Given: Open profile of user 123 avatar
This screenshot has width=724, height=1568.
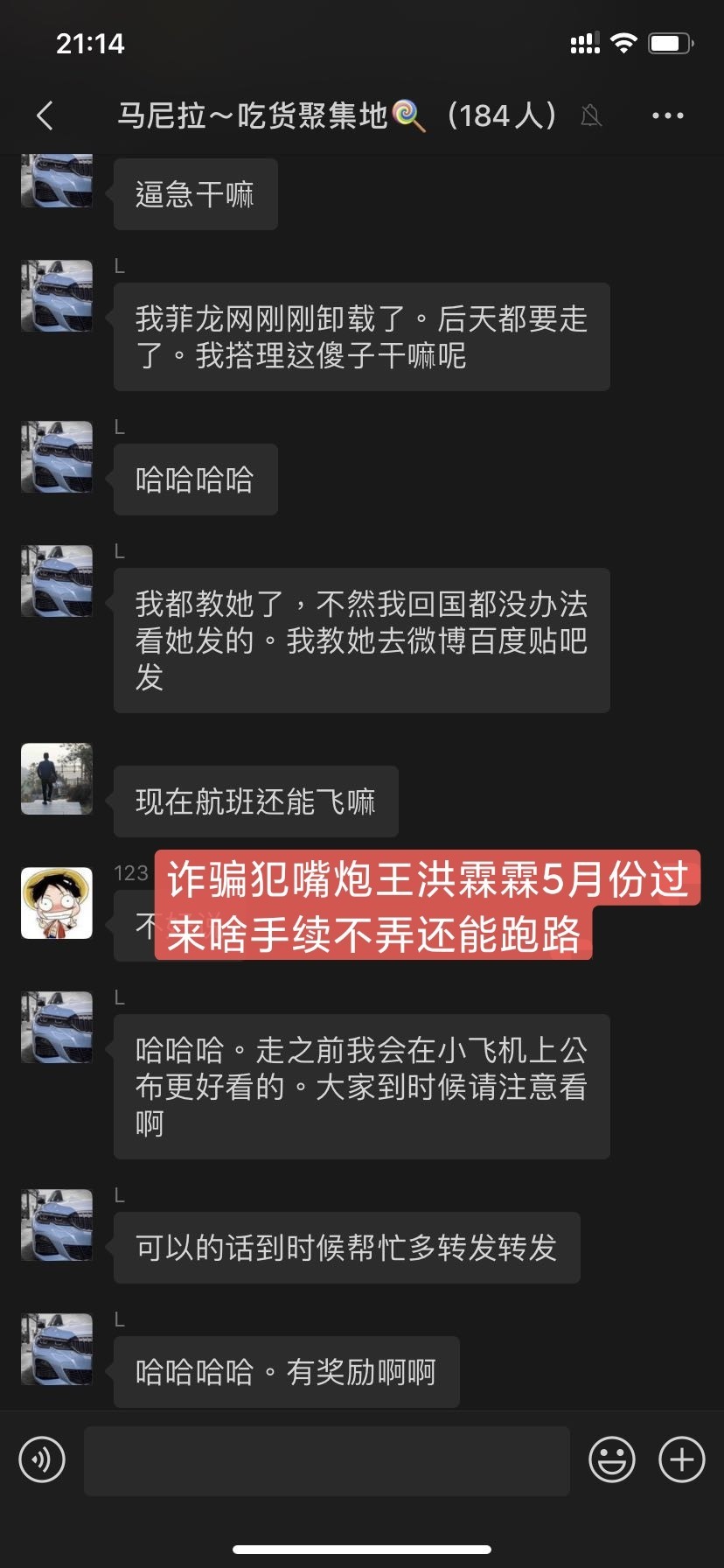Looking at the screenshot, I should click(x=57, y=903).
